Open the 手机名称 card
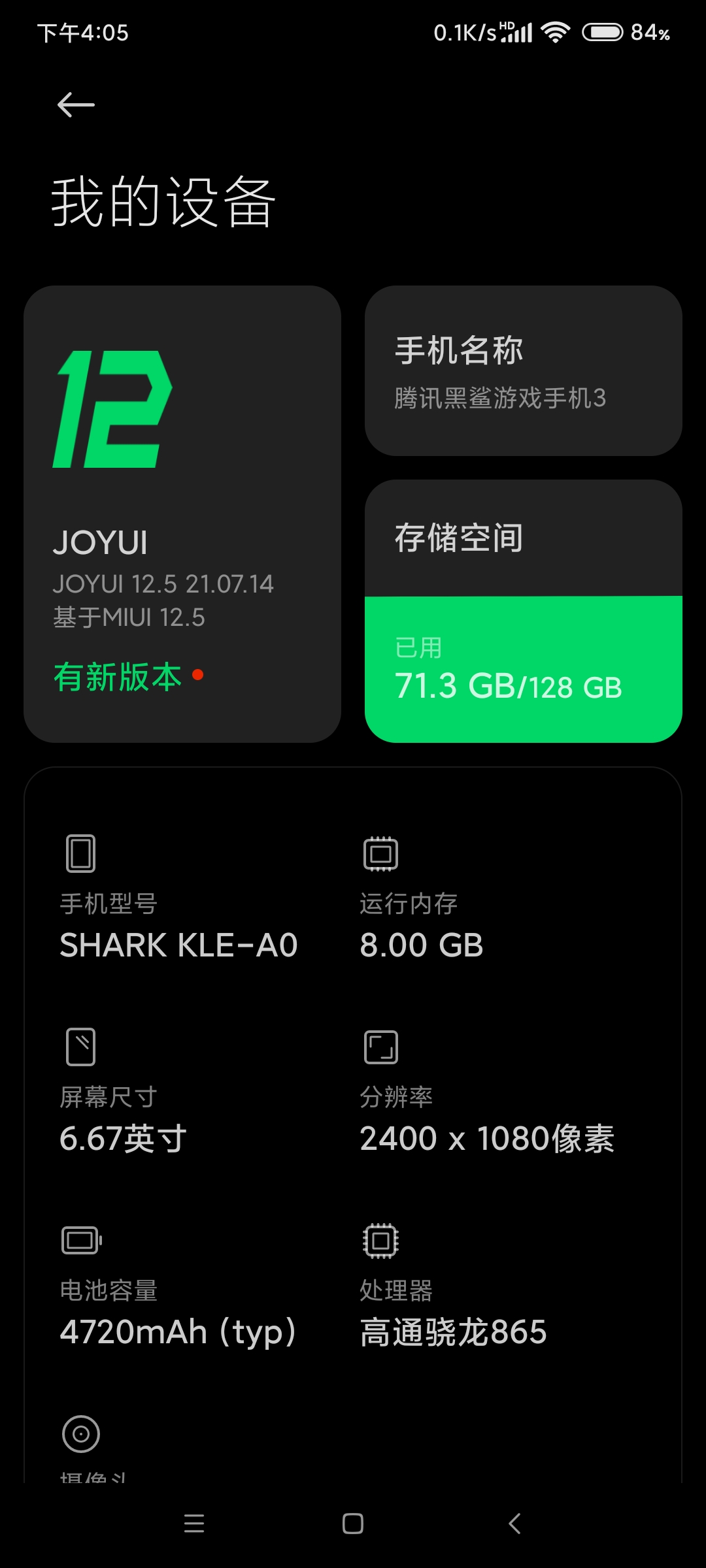This screenshot has height=1568, width=706. click(x=523, y=370)
